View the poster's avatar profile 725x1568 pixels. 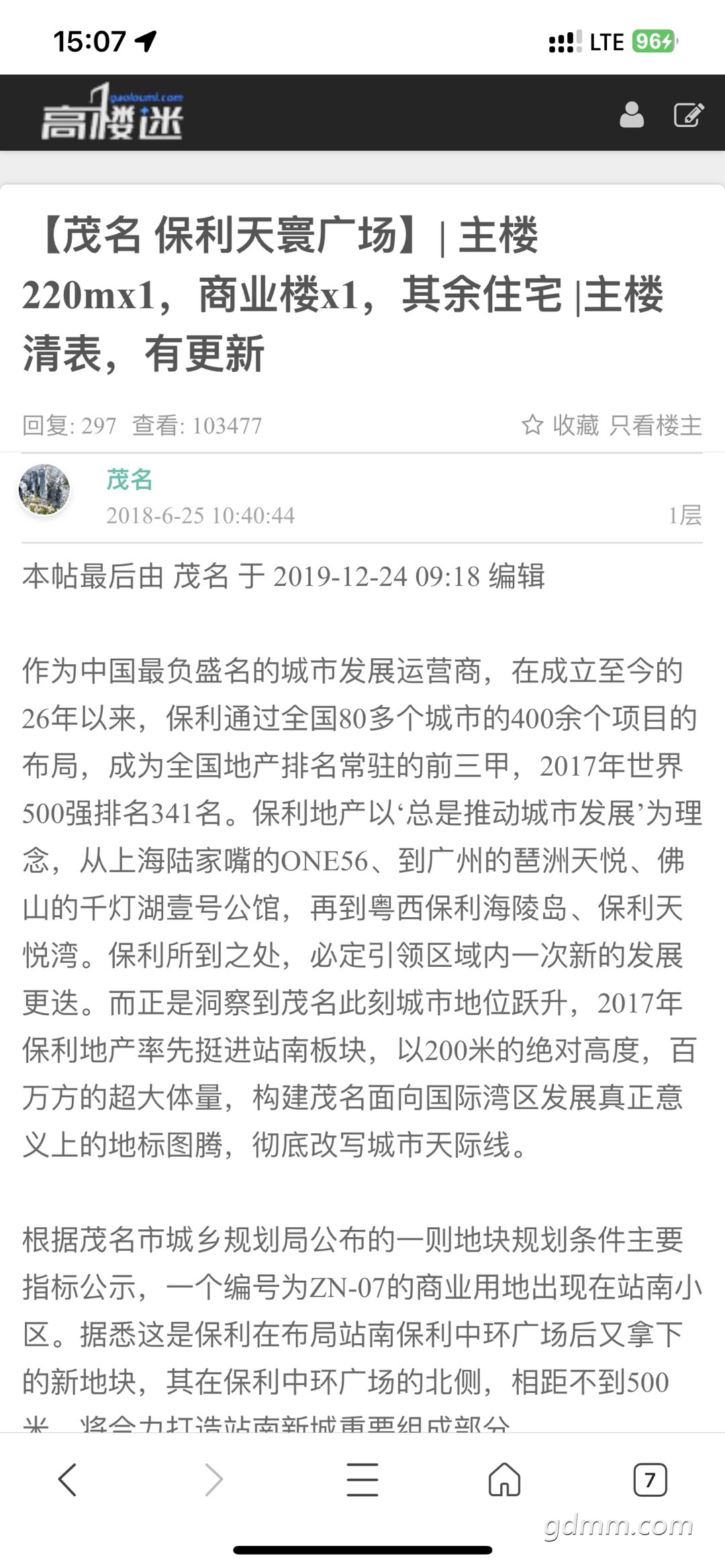coord(44,490)
